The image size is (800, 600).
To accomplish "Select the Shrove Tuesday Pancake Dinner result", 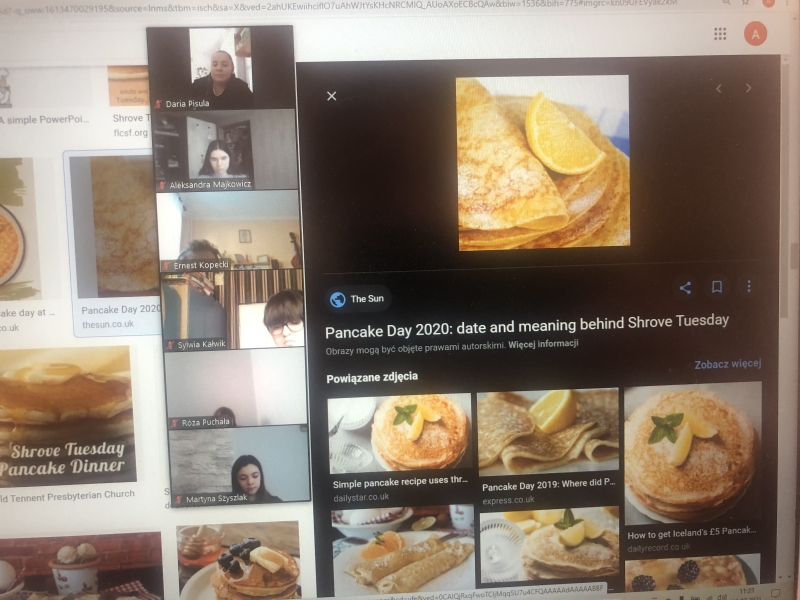I will pyautogui.click(x=66, y=416).
